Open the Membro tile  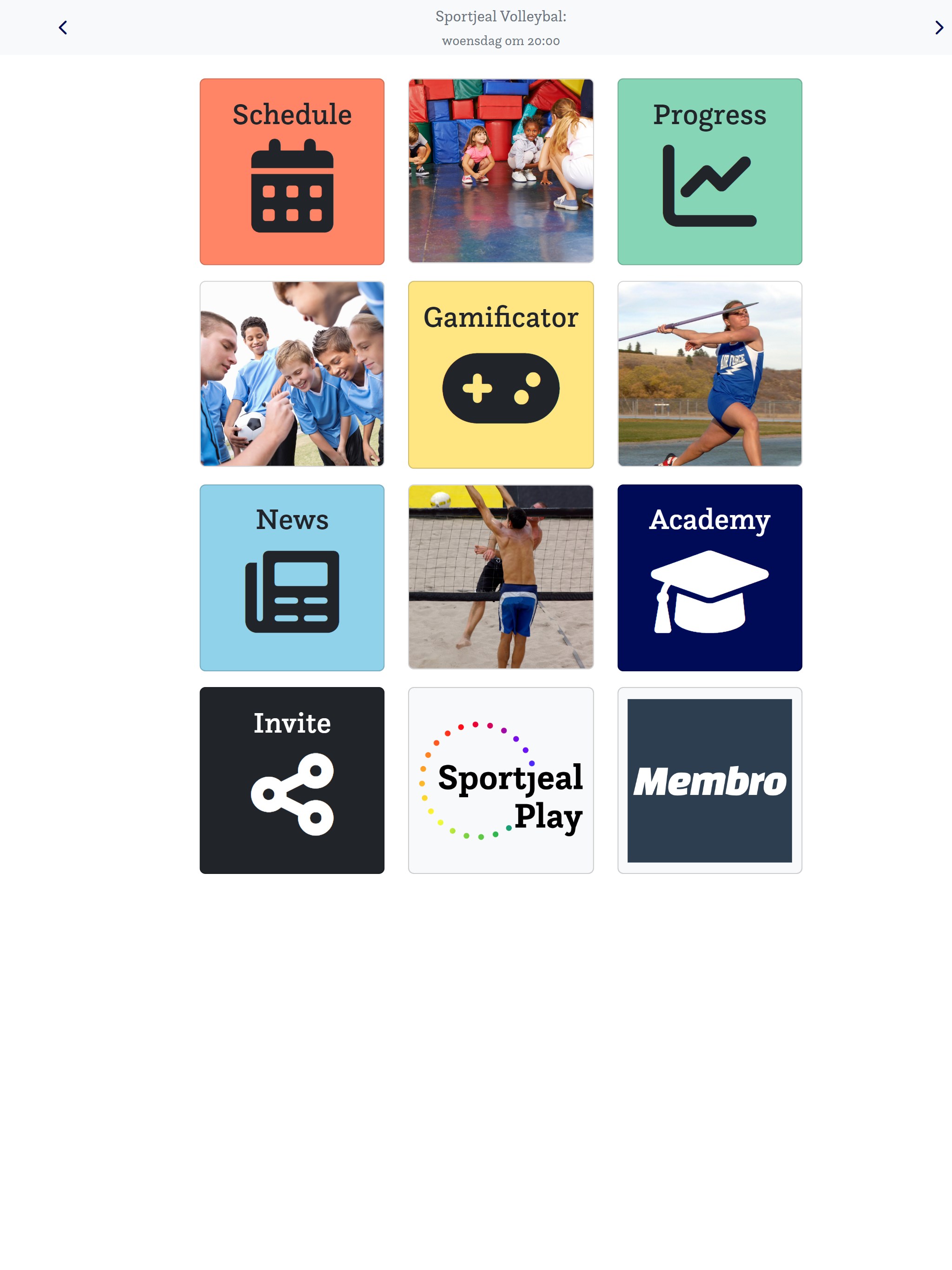click(709, 780)
